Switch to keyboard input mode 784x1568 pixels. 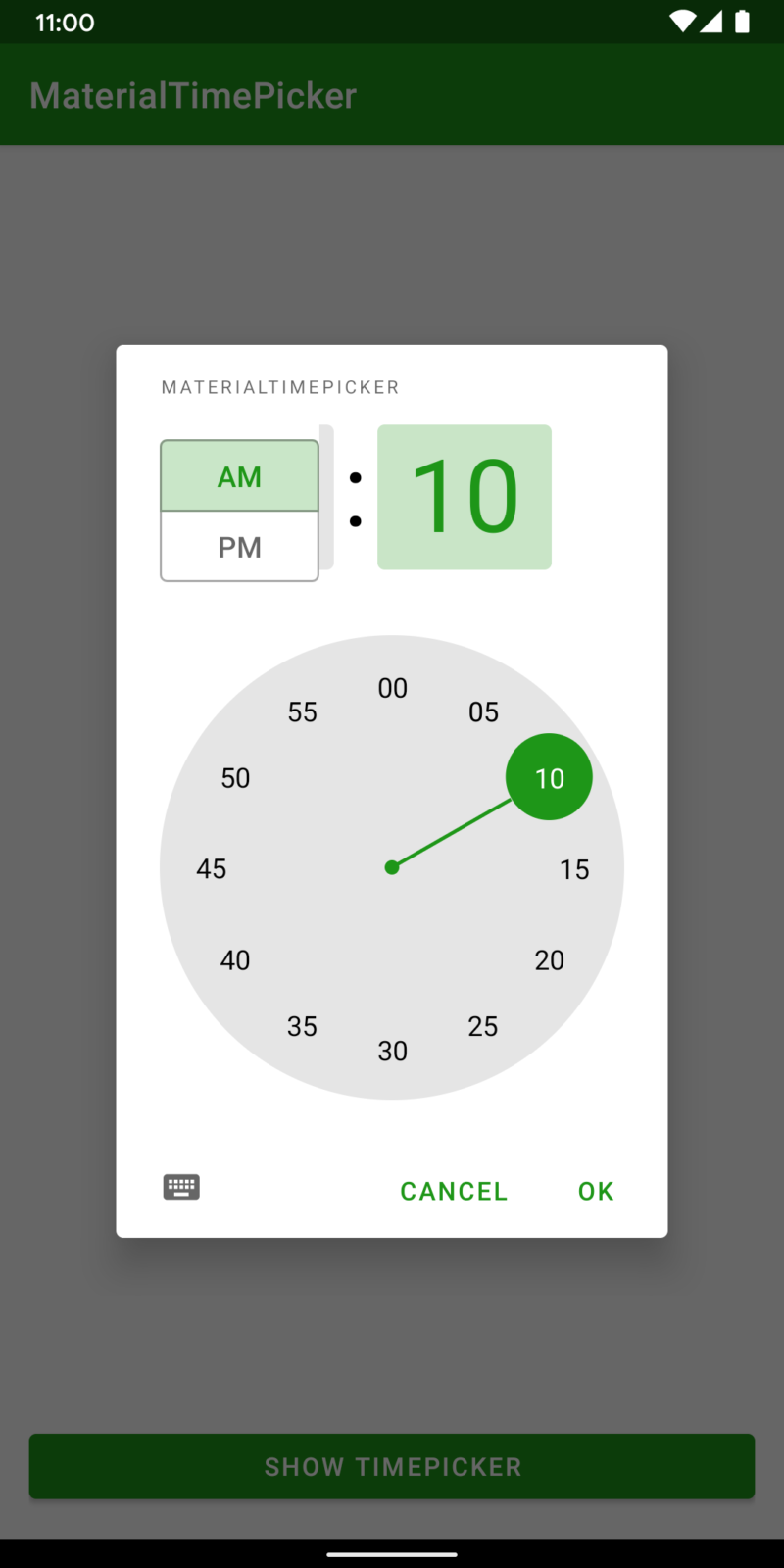tap(180, 1187)
